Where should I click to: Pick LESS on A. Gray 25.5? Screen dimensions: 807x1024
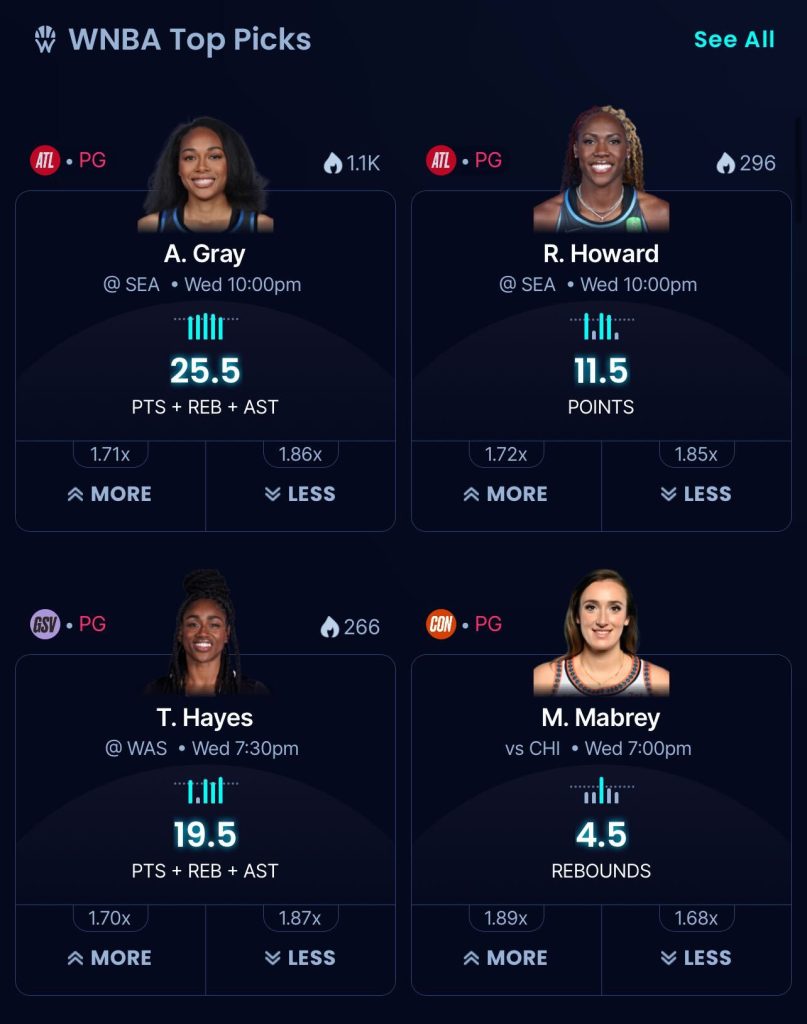pos(300,493)
